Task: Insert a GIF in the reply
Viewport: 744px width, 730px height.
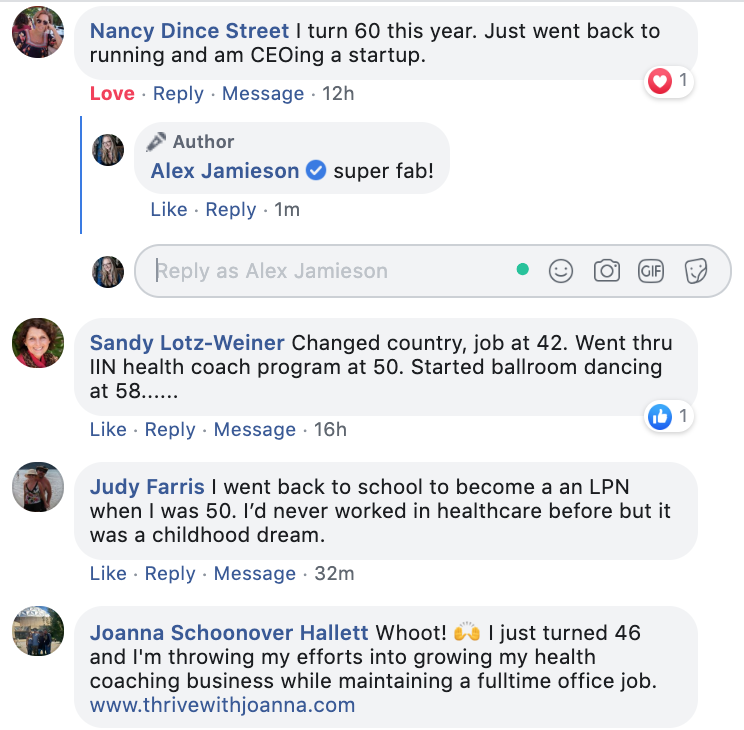Action: [x=651, y=270]
